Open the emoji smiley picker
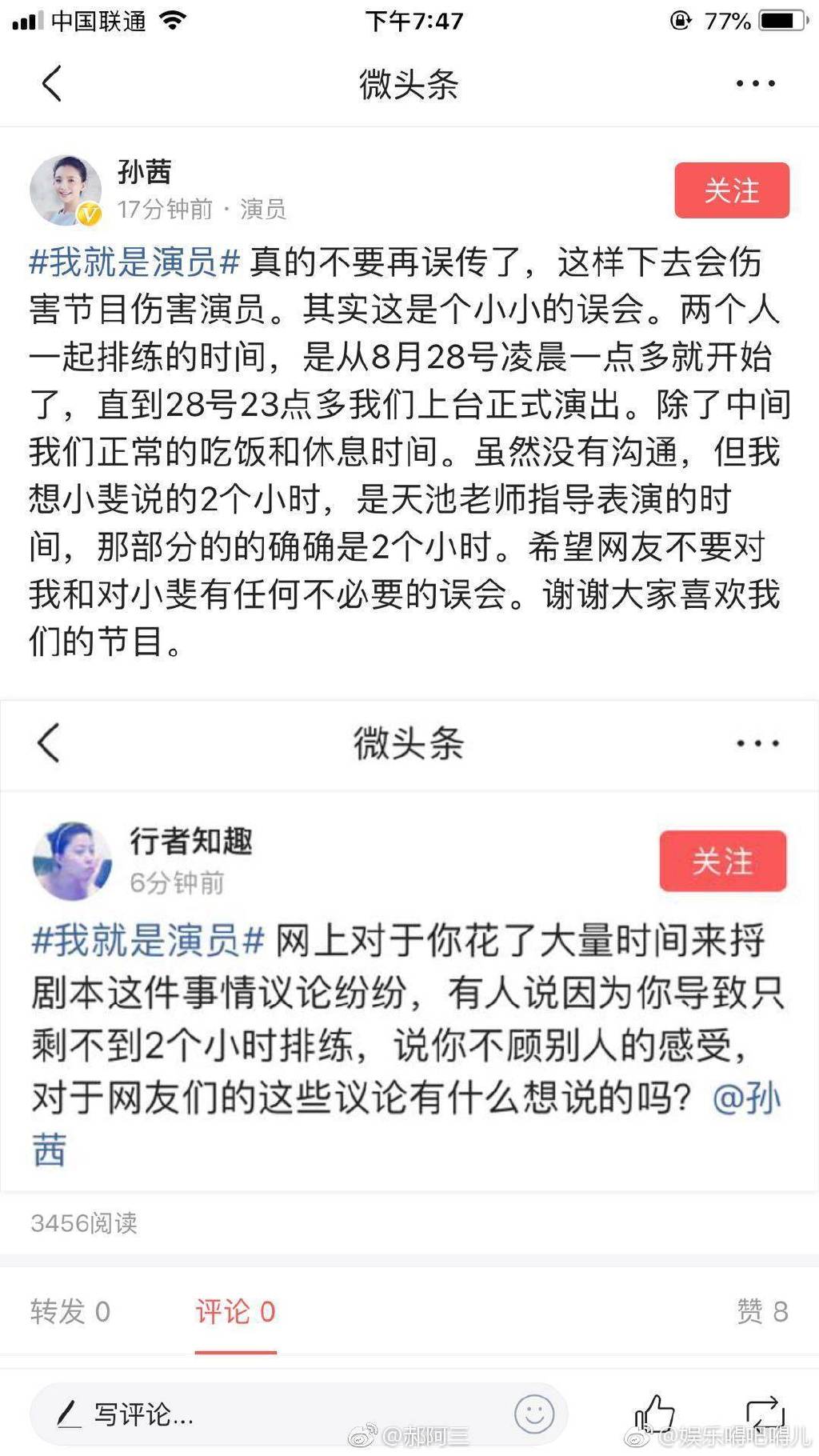The width and height of the screenshot is (819, 1456). 534,1414
